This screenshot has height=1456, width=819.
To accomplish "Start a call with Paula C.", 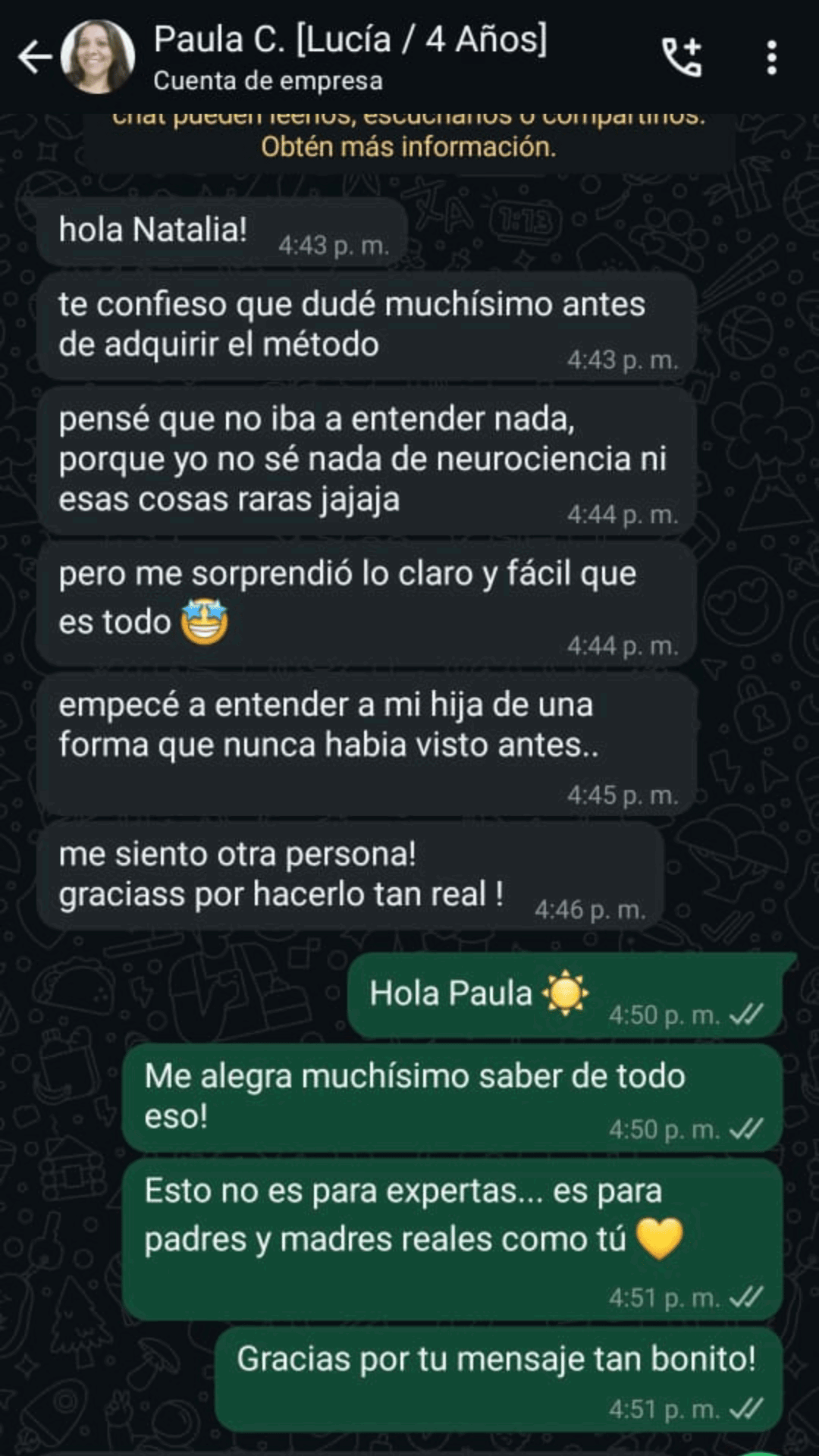I will coord(682,58).
